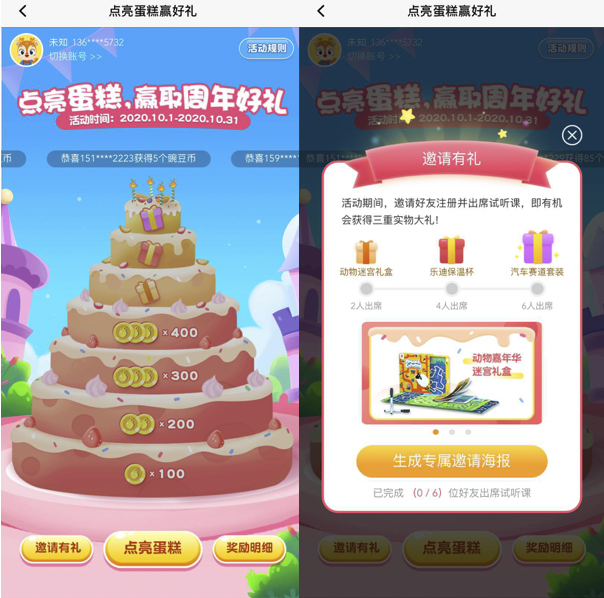Open the 动物嘉年华迷宫礼盒 gift banner
This screenshot has height=598, width=604.
pos(451,372)
